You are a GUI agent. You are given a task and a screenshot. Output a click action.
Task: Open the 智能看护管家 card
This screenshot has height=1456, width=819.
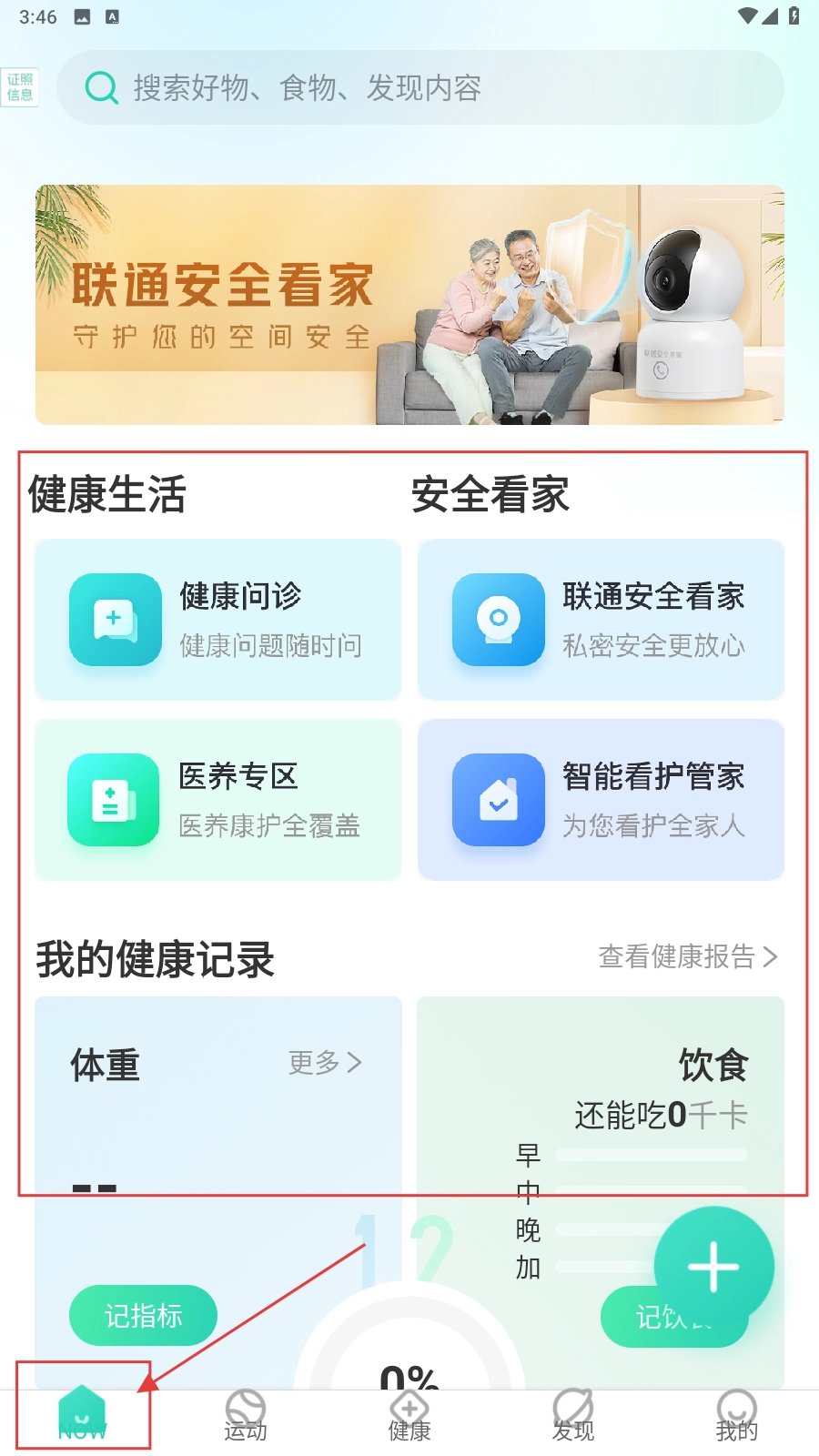coord(601,800)
